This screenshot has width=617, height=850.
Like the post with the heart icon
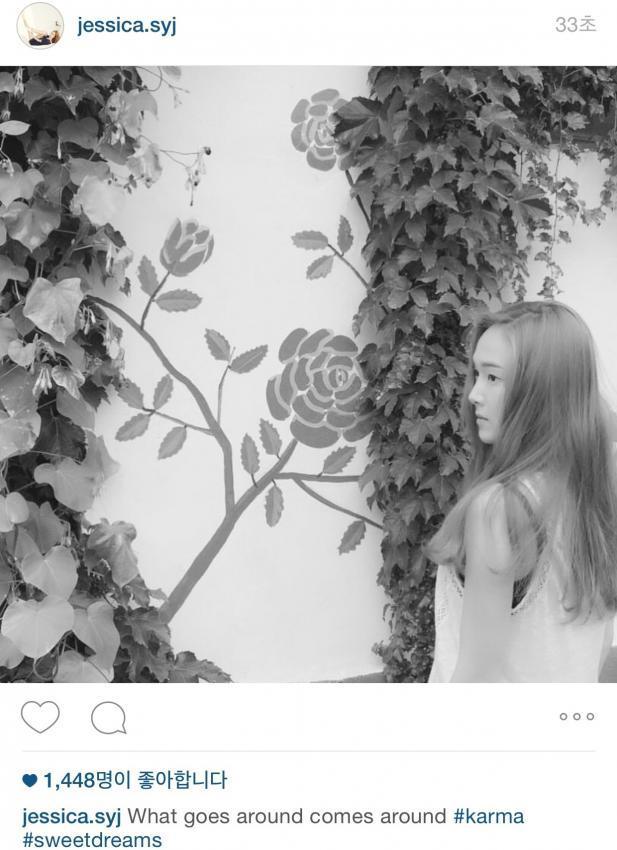pyautogui.click(x=41, y=716)
